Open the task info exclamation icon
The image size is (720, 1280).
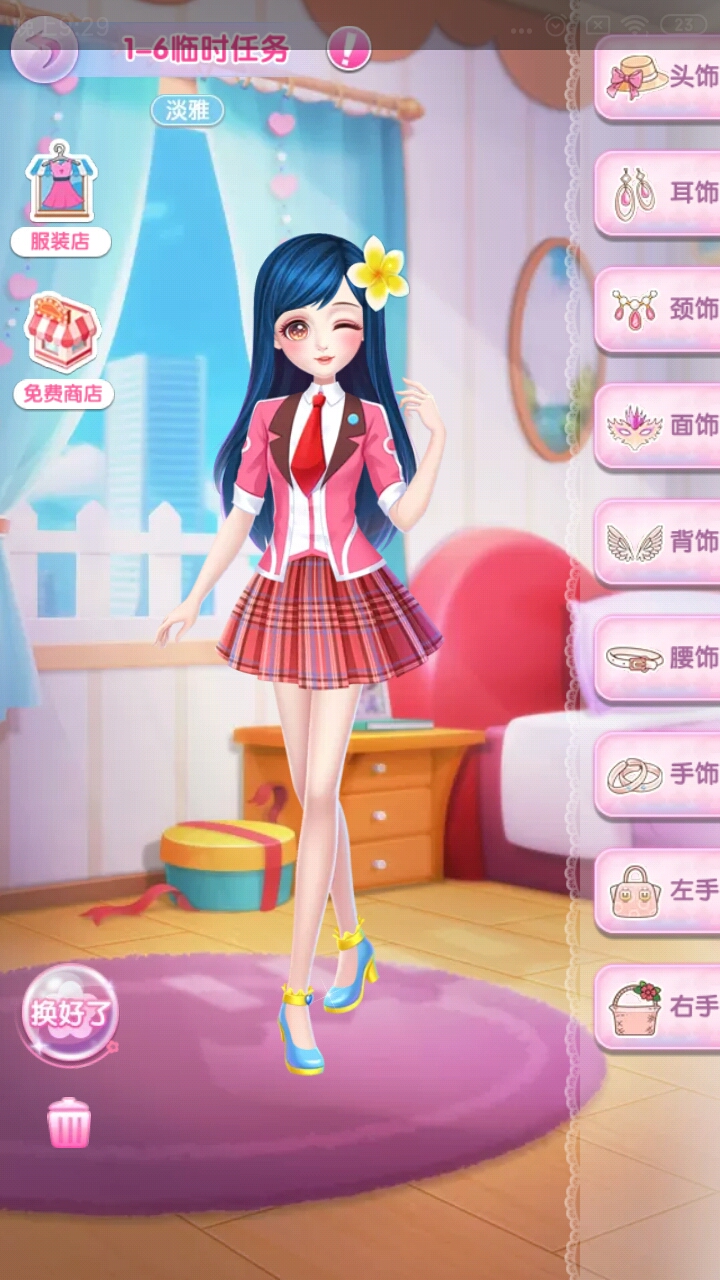pos(349,48)
